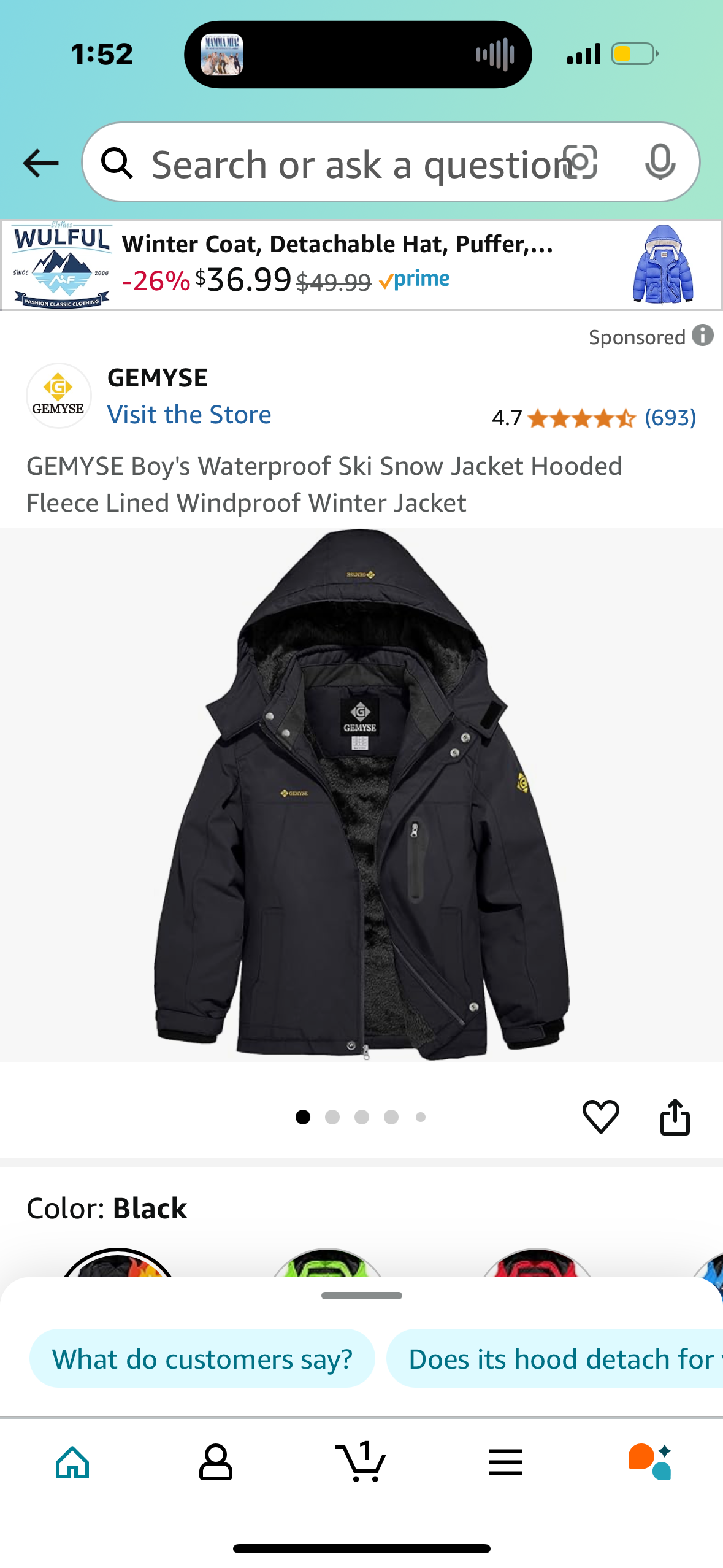
Task: Start voice search with microphone
Action: tap(660, 163)
